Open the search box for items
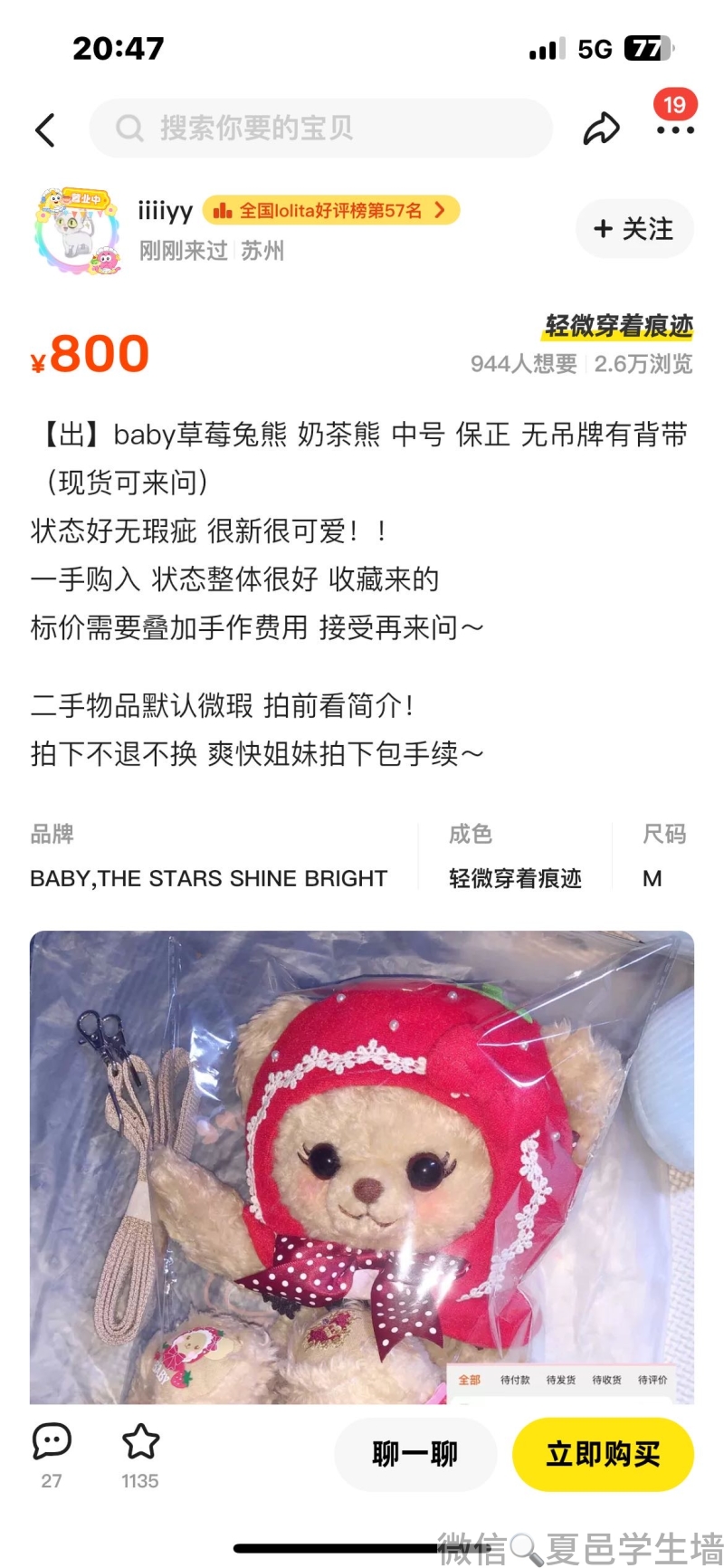724x1568 pixels. pos(320,129)
